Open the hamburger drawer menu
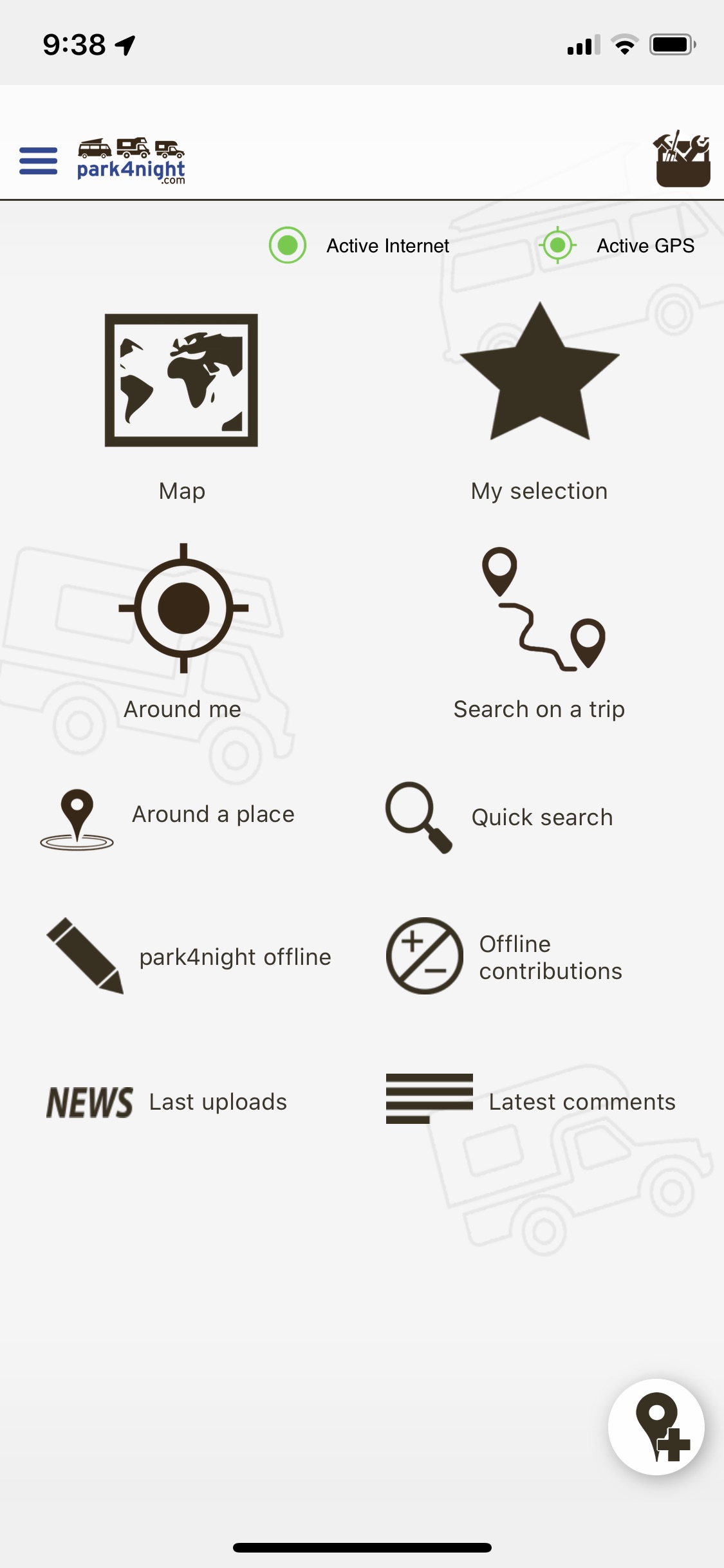The width and height of the screenshot is (724, 1568). pyautogui.click(x=38, y=160)
